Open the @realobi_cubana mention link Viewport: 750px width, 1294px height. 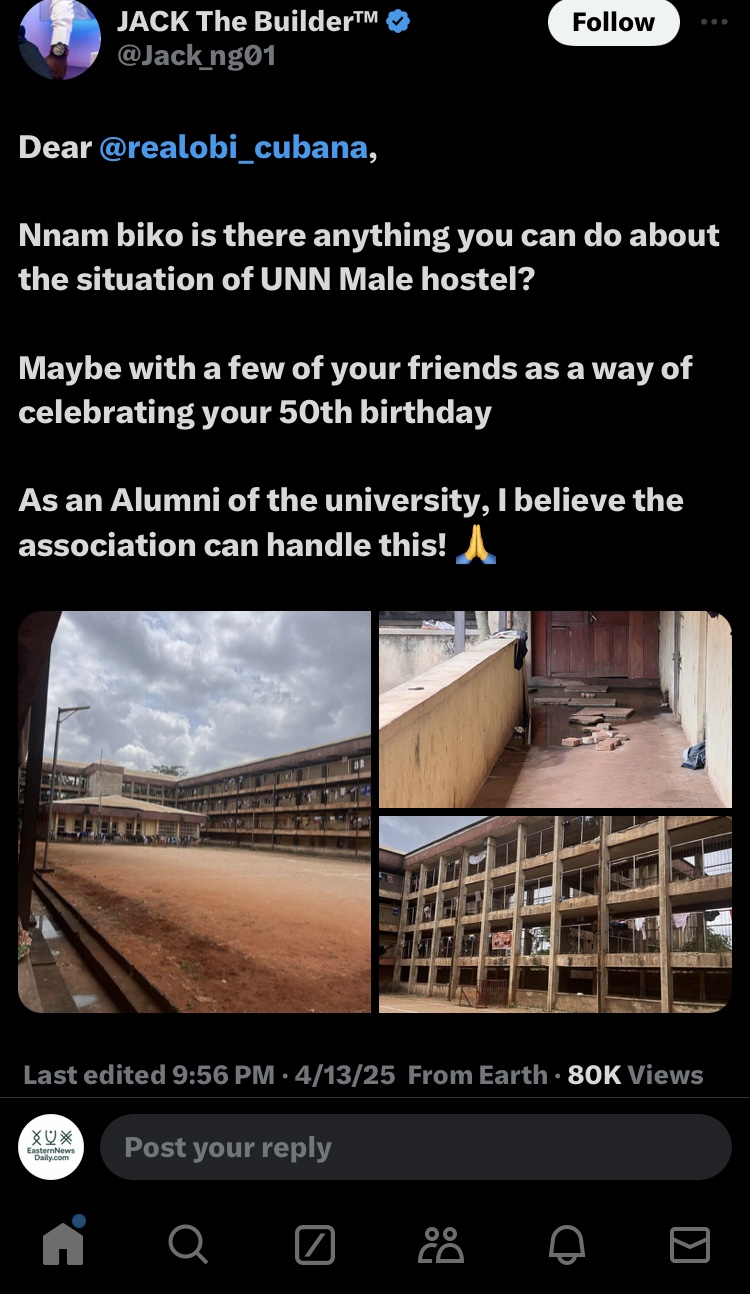click(233, 147)
